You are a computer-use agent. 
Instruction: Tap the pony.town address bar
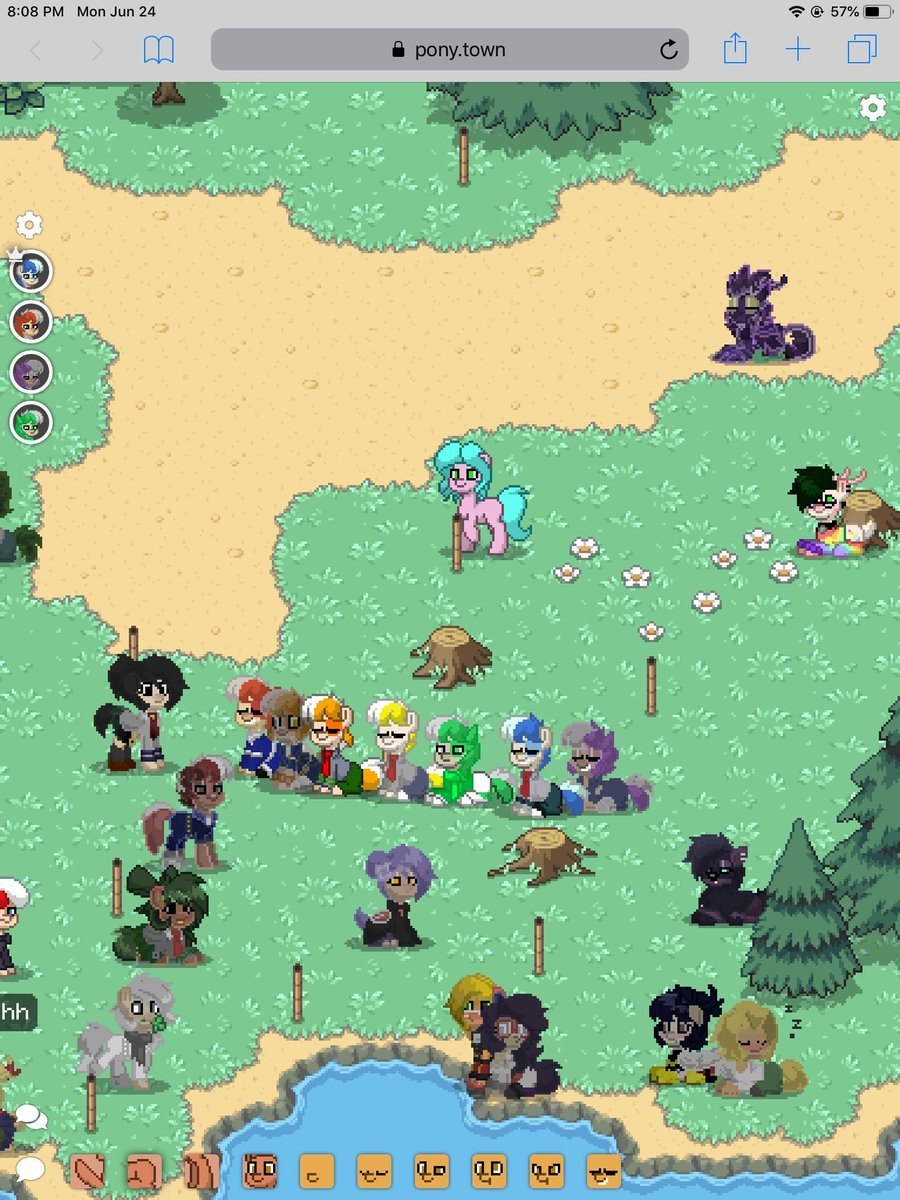coord(448,49)
